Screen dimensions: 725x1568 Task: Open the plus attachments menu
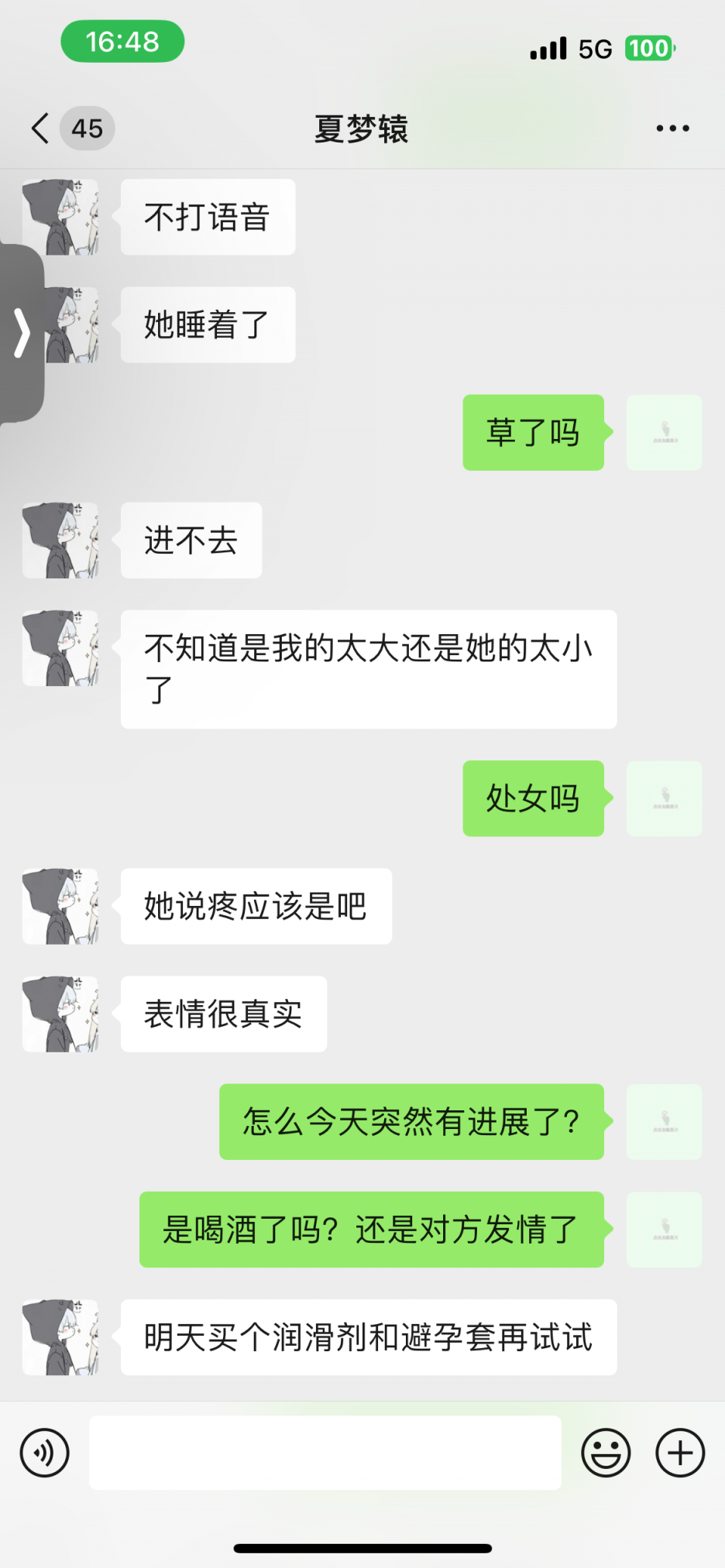[680, 1453]
